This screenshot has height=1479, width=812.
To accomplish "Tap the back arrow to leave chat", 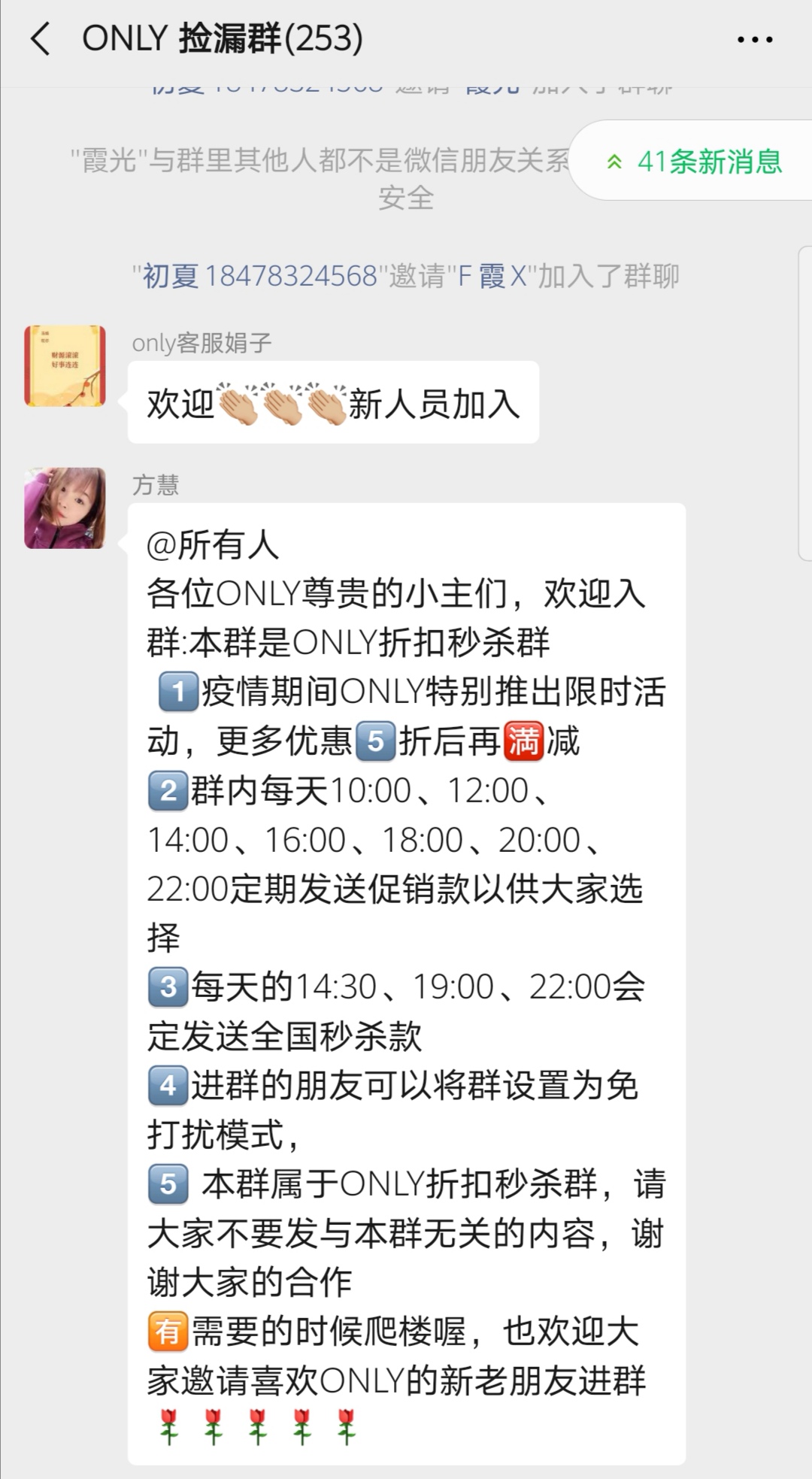I will pyautogui.click(x=43, y=39).
